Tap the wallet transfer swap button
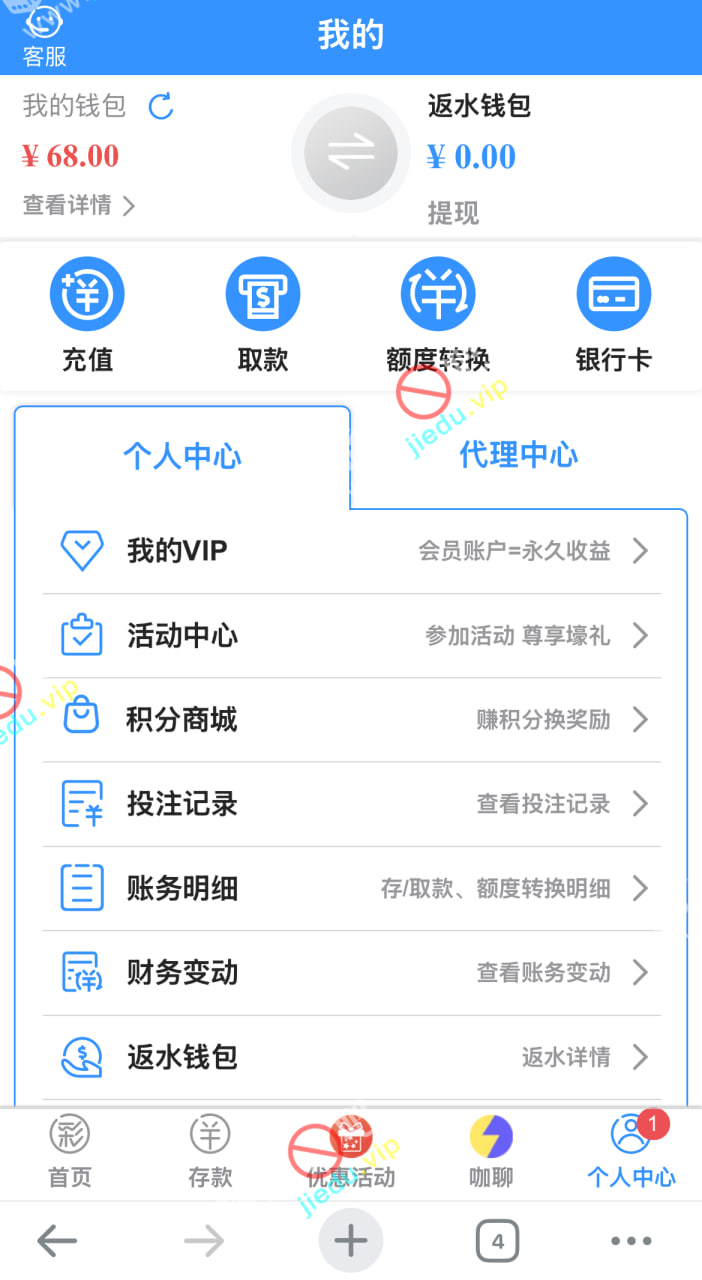Viewport: 702px width, 1280px height. click(x=350, y=154)
